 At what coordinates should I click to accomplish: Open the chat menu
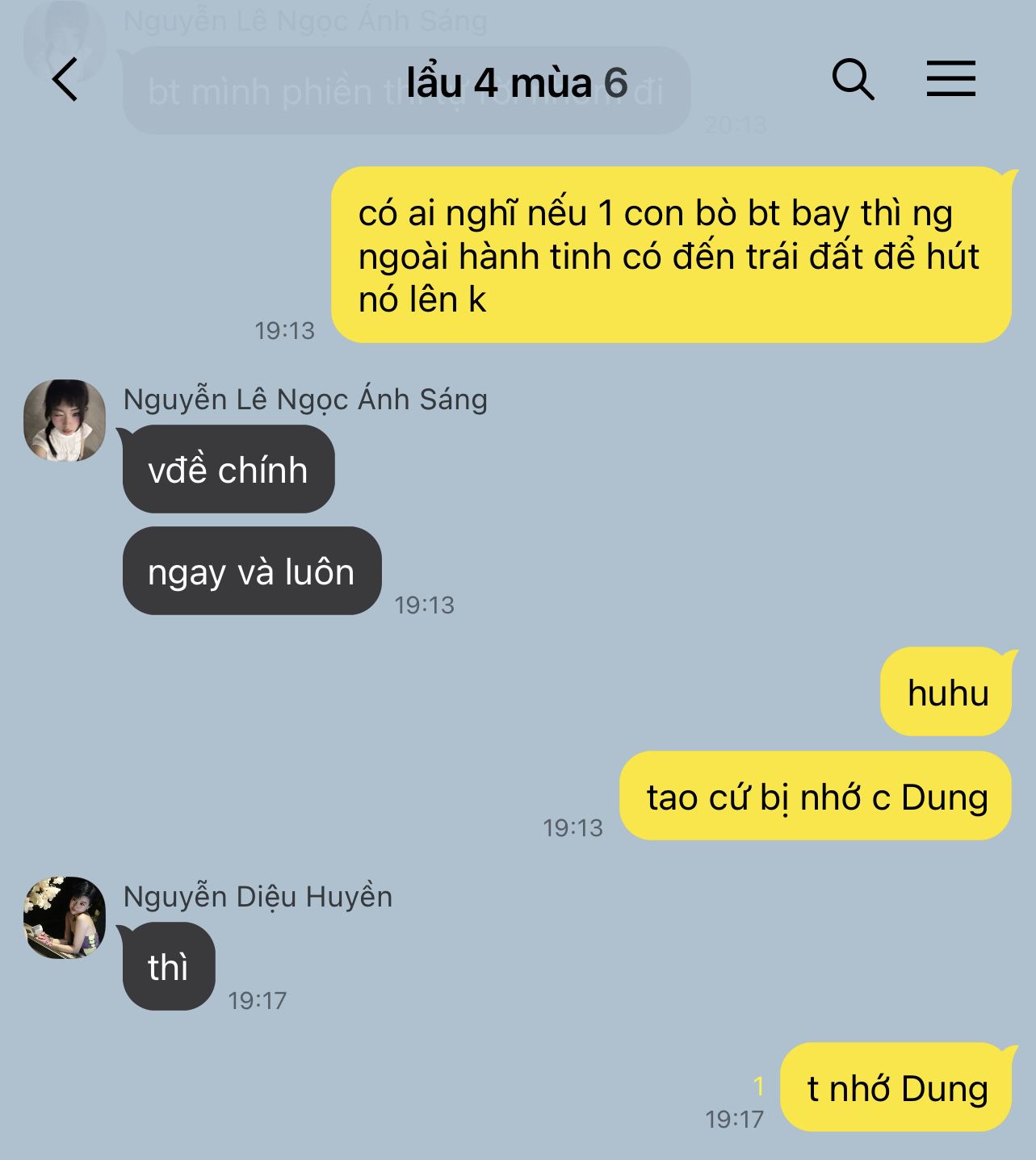(x=950, y=79)
